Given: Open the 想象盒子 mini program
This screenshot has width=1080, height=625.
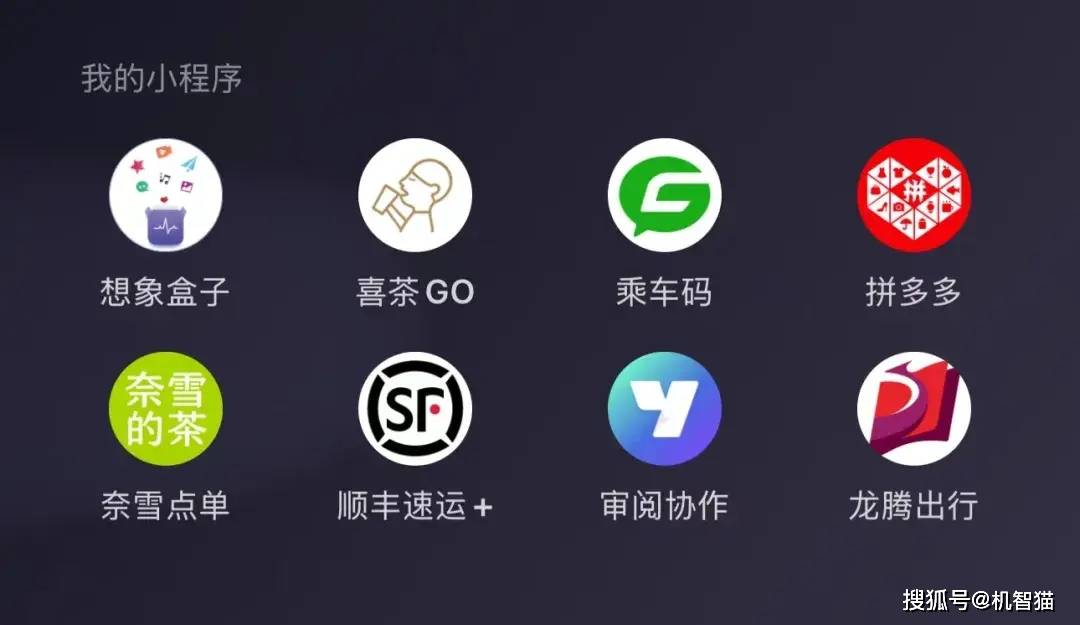Looking at the screenshot, I should tap(165, 195).
